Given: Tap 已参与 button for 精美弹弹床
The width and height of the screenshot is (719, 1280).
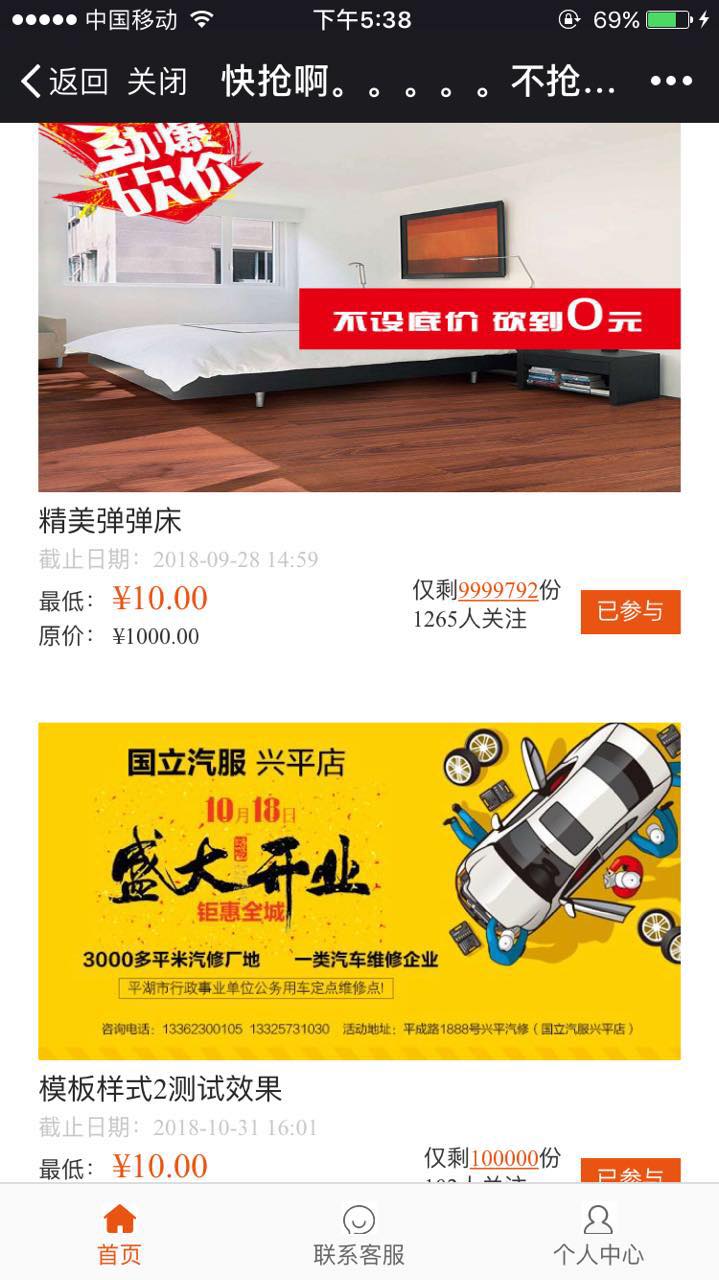Looking at the screenshot, I should pyautogui.click(x=630, y=612).
